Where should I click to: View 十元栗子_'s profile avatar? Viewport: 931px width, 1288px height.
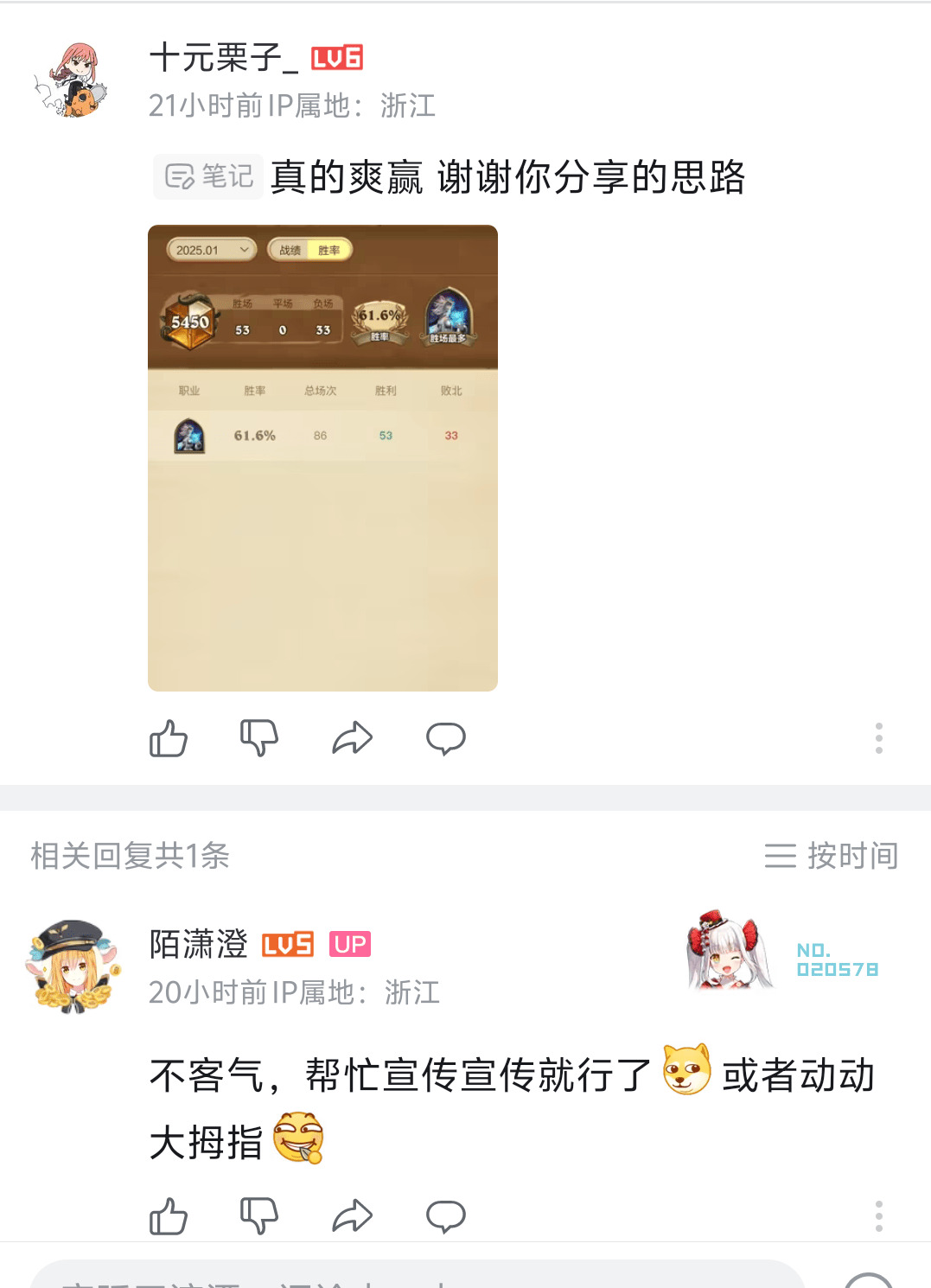[73, 80]
